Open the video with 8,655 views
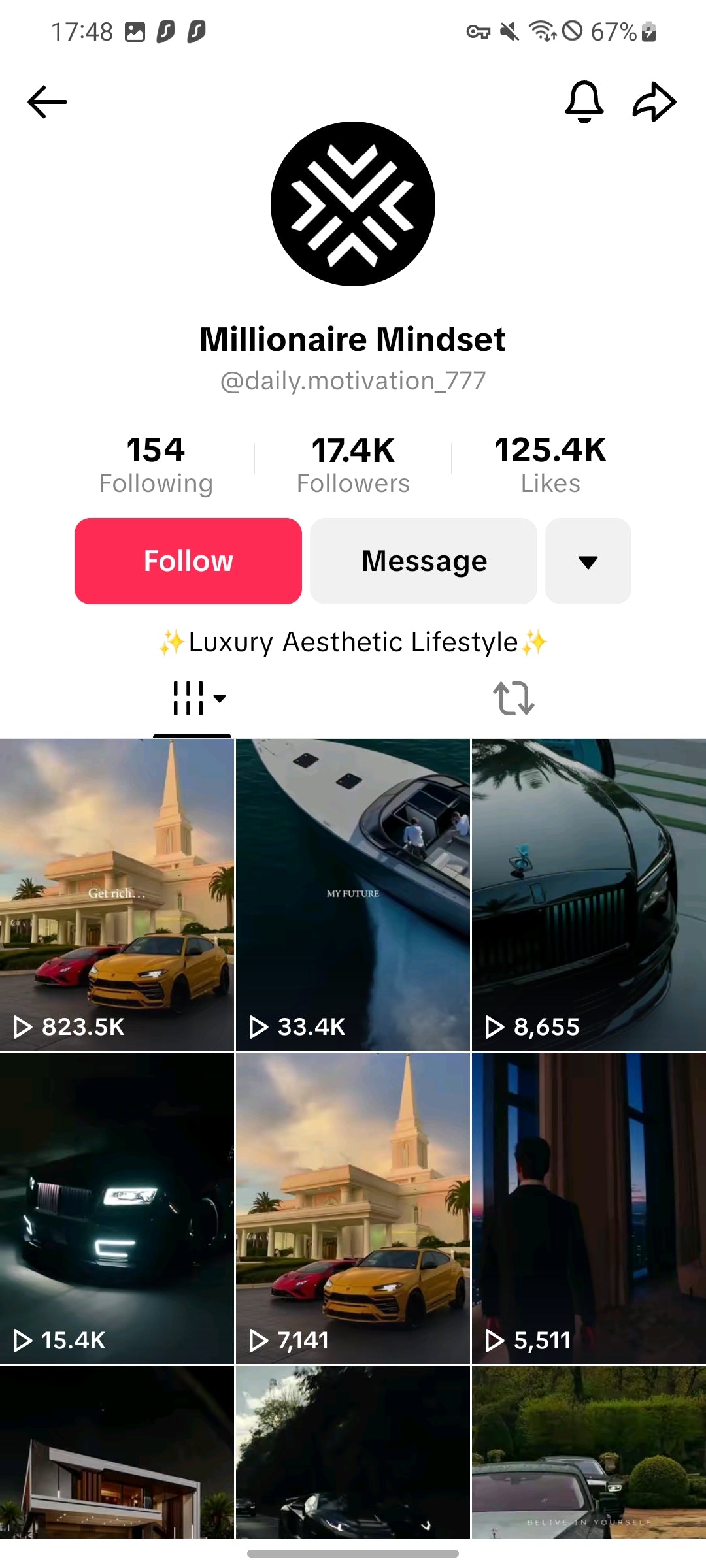Image resolution: width=706 pixels, height=1568 pixels. coord(588,895)
